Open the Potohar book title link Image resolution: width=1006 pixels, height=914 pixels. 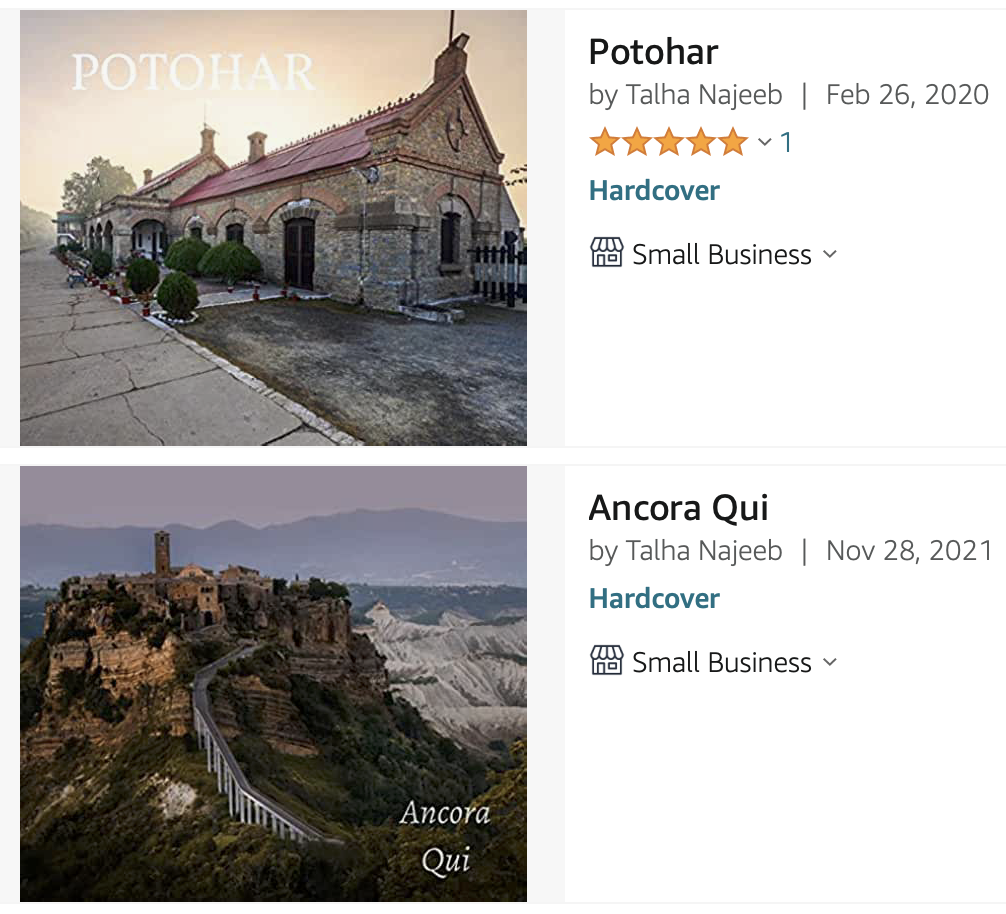[653, 51]
